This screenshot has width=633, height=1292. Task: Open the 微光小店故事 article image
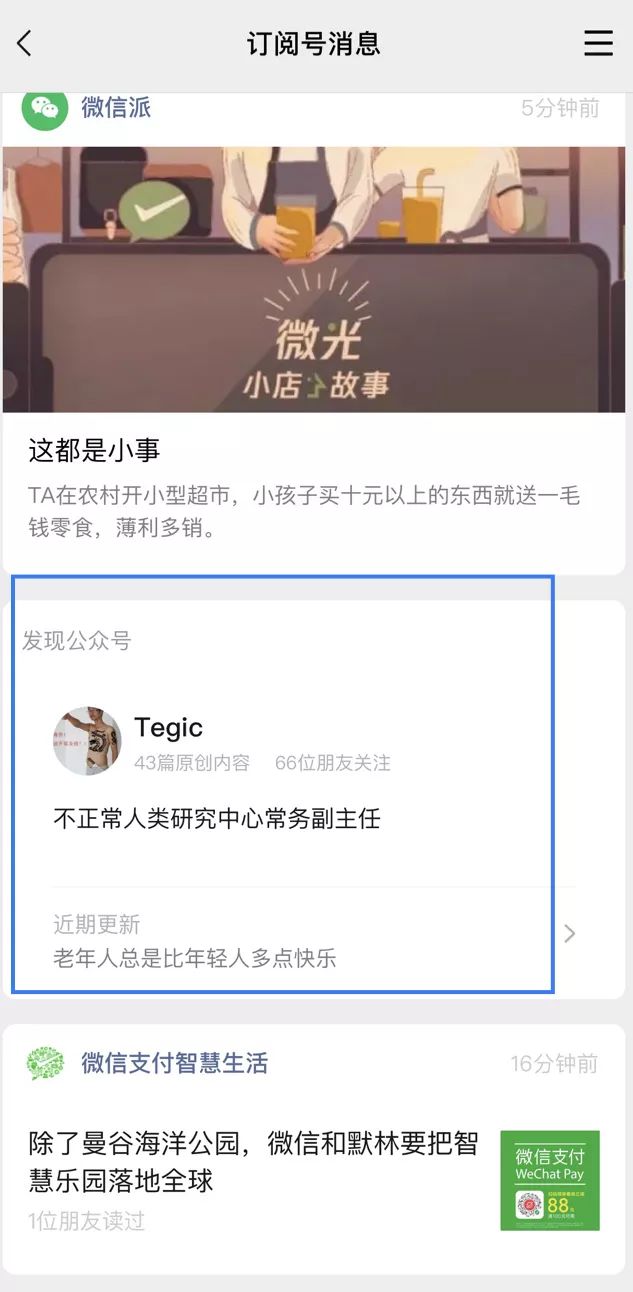314,279
